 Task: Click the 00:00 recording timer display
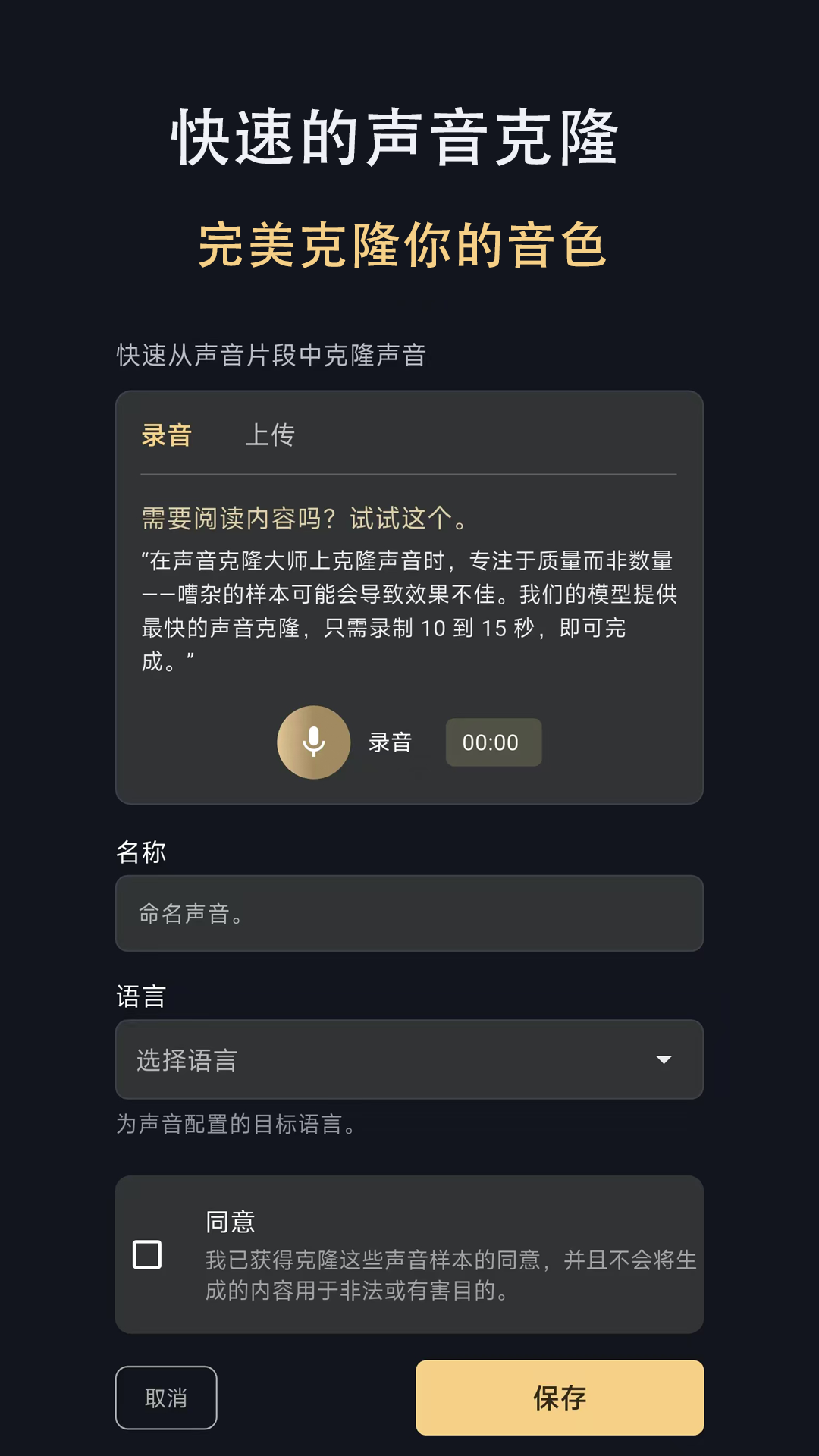pos(494,742)
